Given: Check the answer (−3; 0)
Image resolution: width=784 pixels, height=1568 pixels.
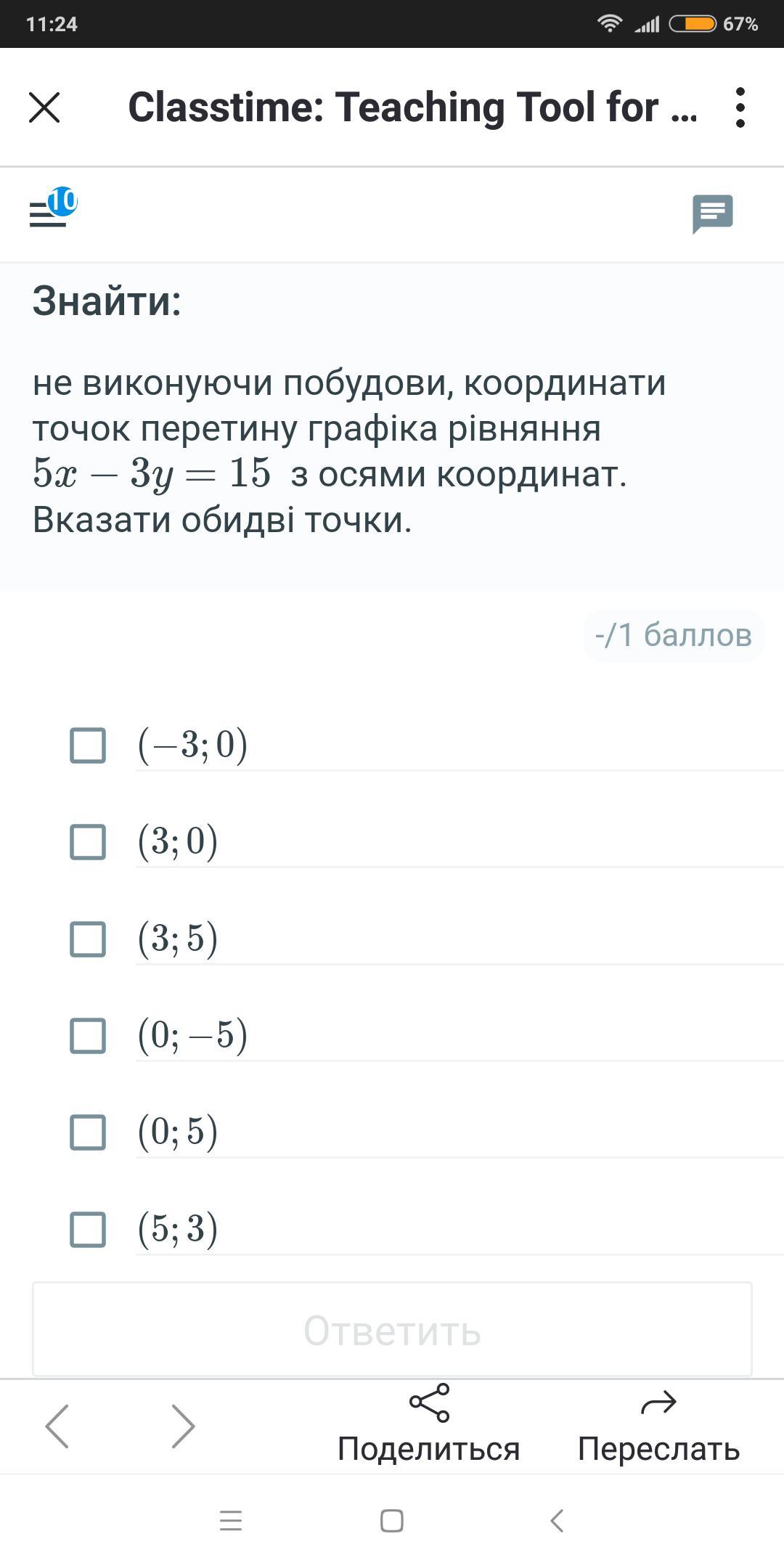Looking at the screenshot, I should (88, 746).
